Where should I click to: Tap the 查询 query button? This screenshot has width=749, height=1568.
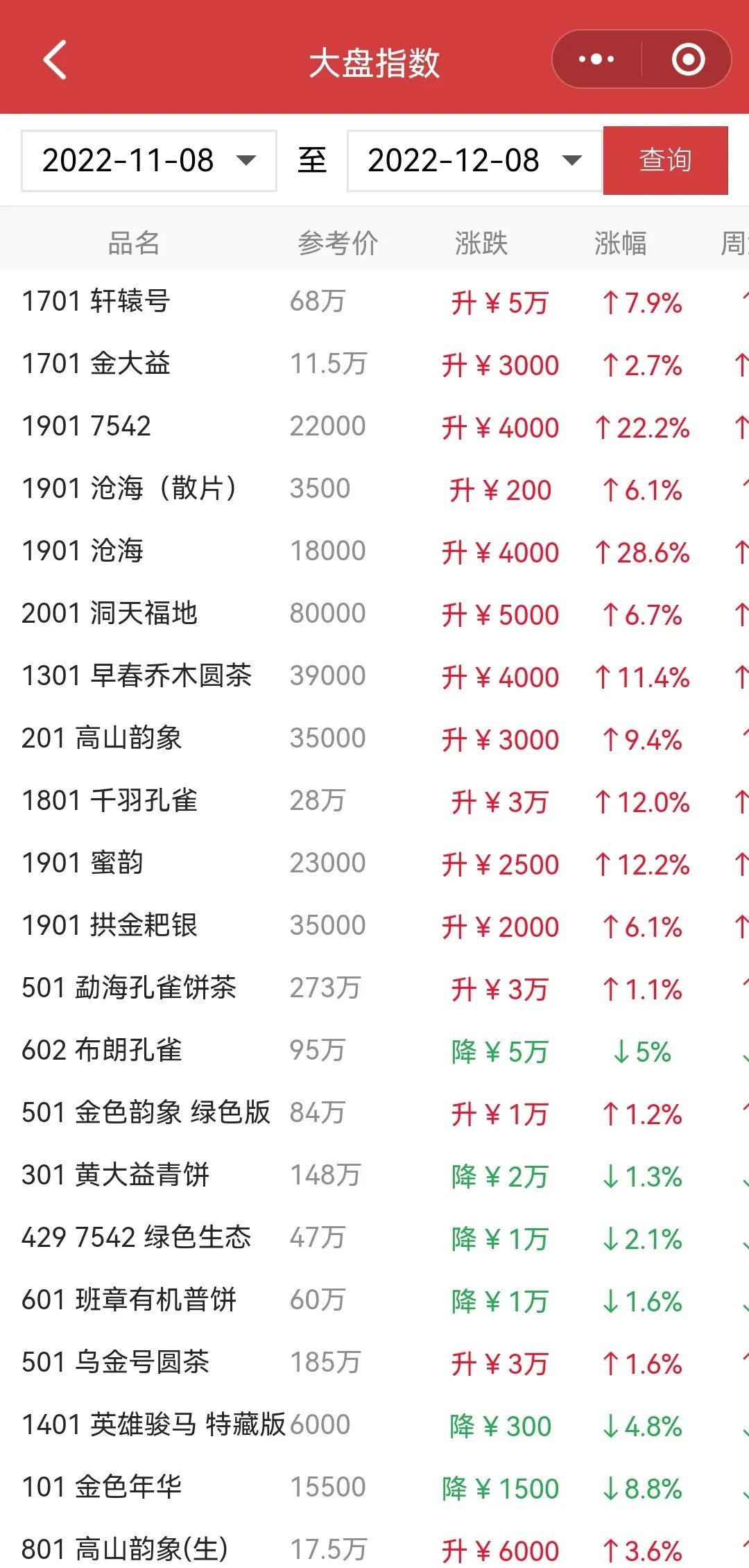666,160
